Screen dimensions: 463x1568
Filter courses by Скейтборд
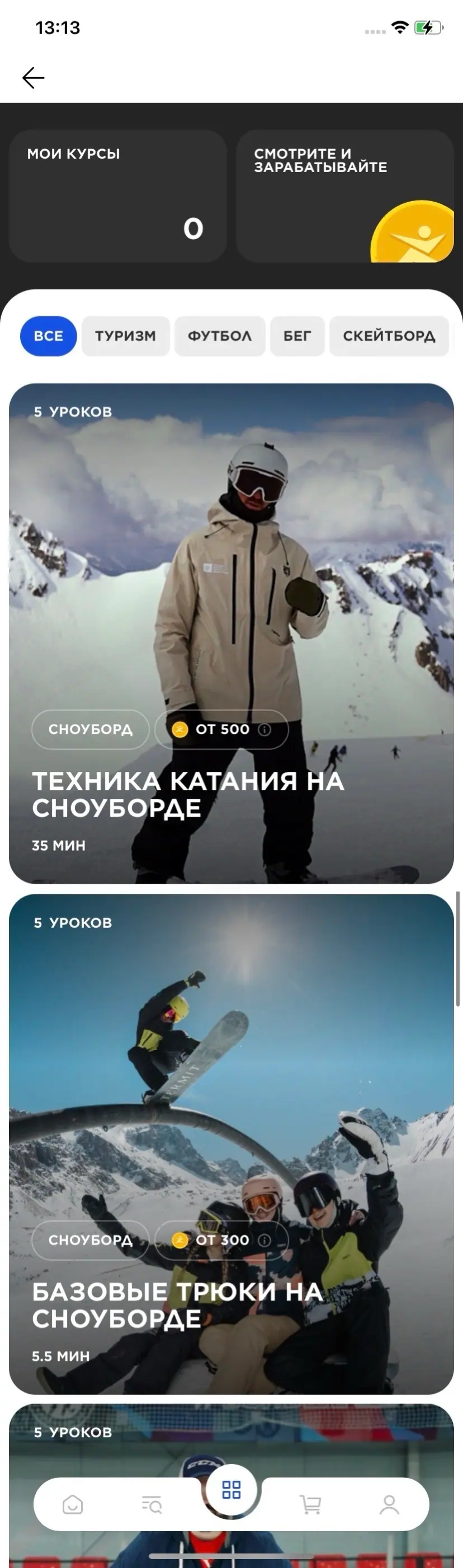click(x=389, y=336)
